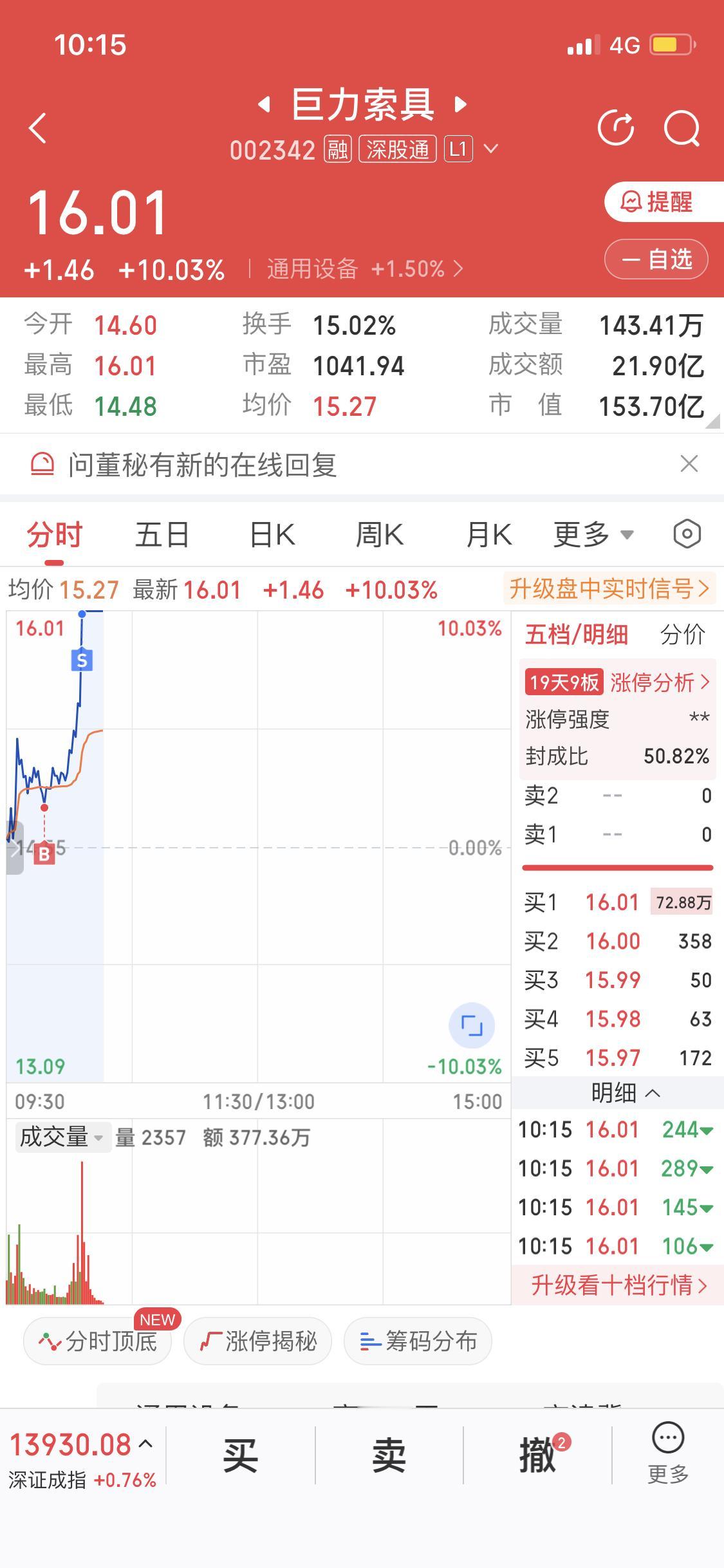This screenshot has height=1568, width=724.
Task: Switch chart to landscape with the fullscreen icon
Action: click(474, 1026)
